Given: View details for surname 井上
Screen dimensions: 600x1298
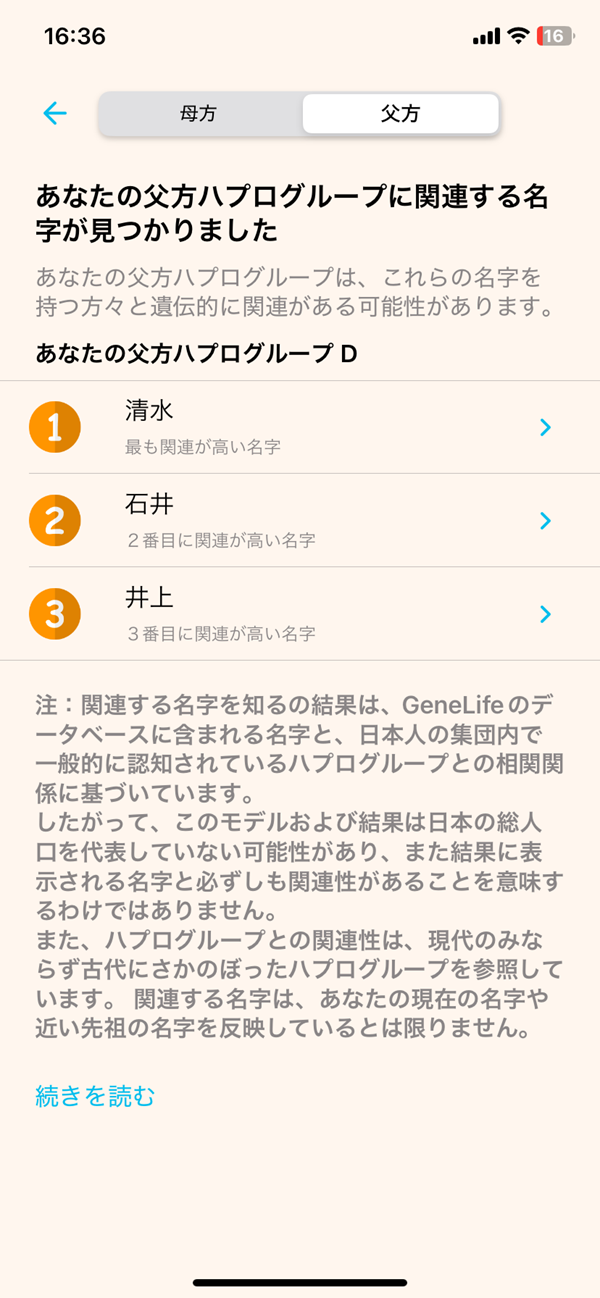Looking at the screenshot, I should 300,613.
